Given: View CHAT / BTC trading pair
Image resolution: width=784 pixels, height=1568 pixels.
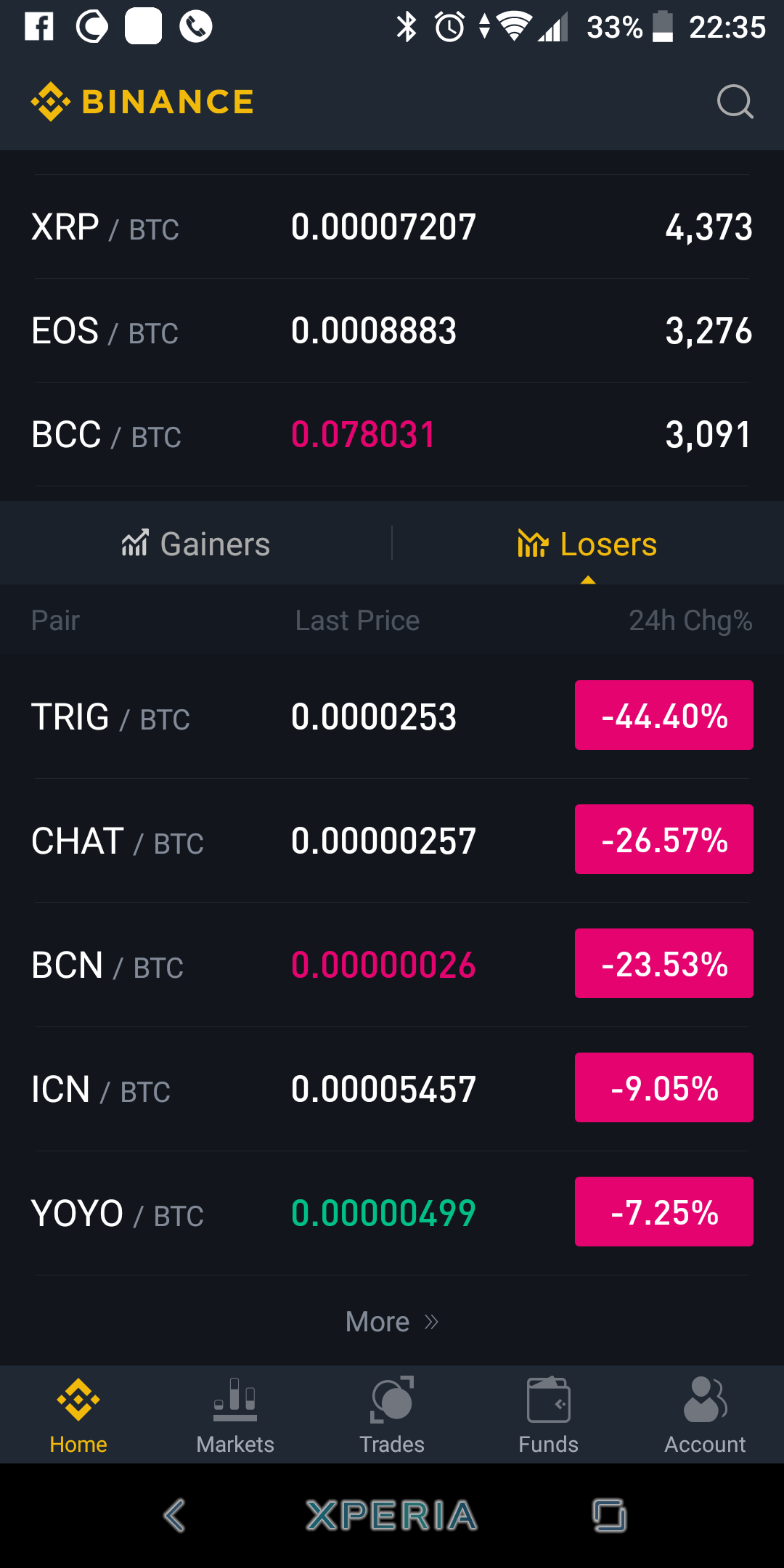Looking at the screenshot, I should pyautogui.click(x=392, y=841).
